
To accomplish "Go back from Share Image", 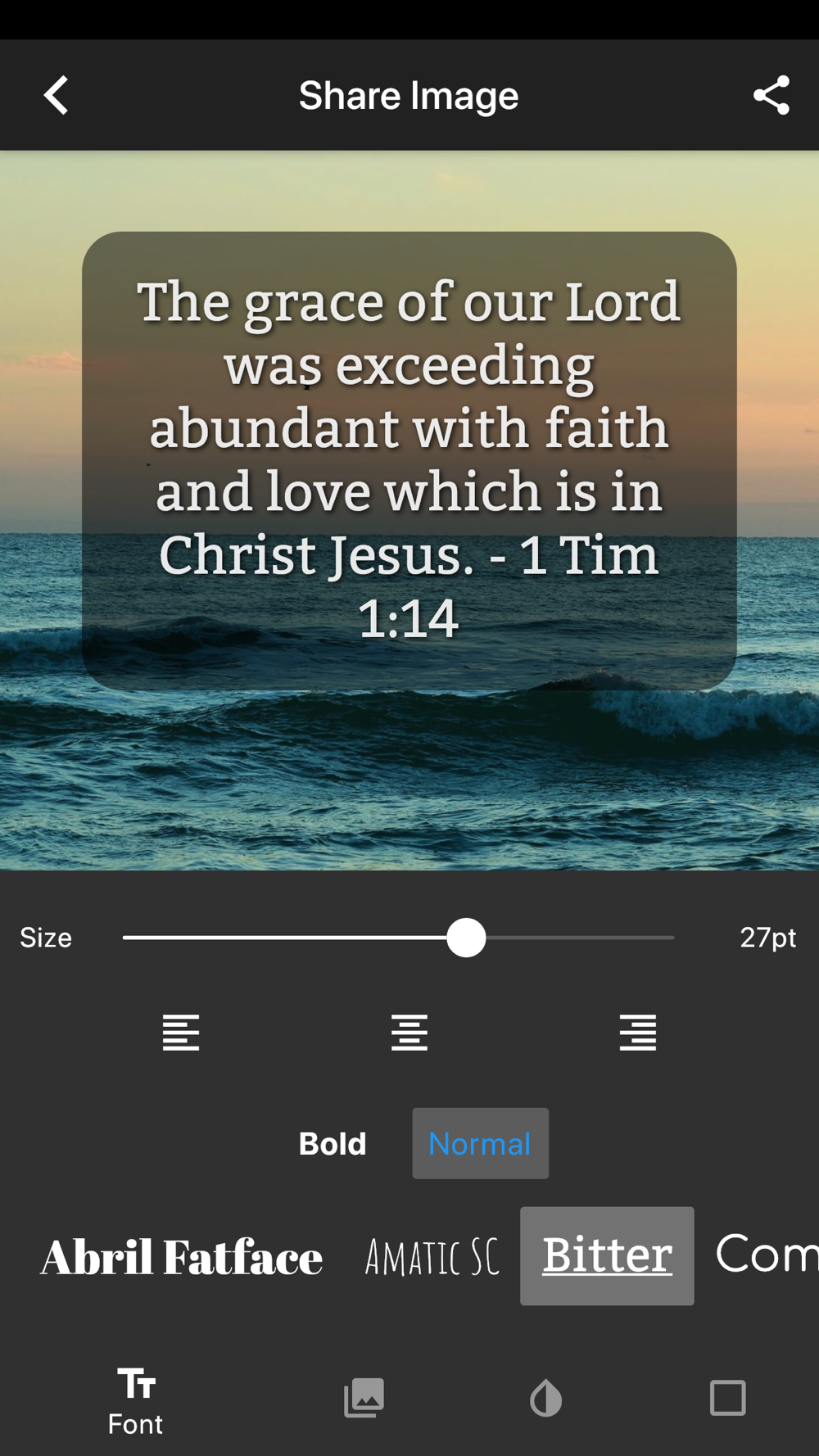I will tap(56, 96).
